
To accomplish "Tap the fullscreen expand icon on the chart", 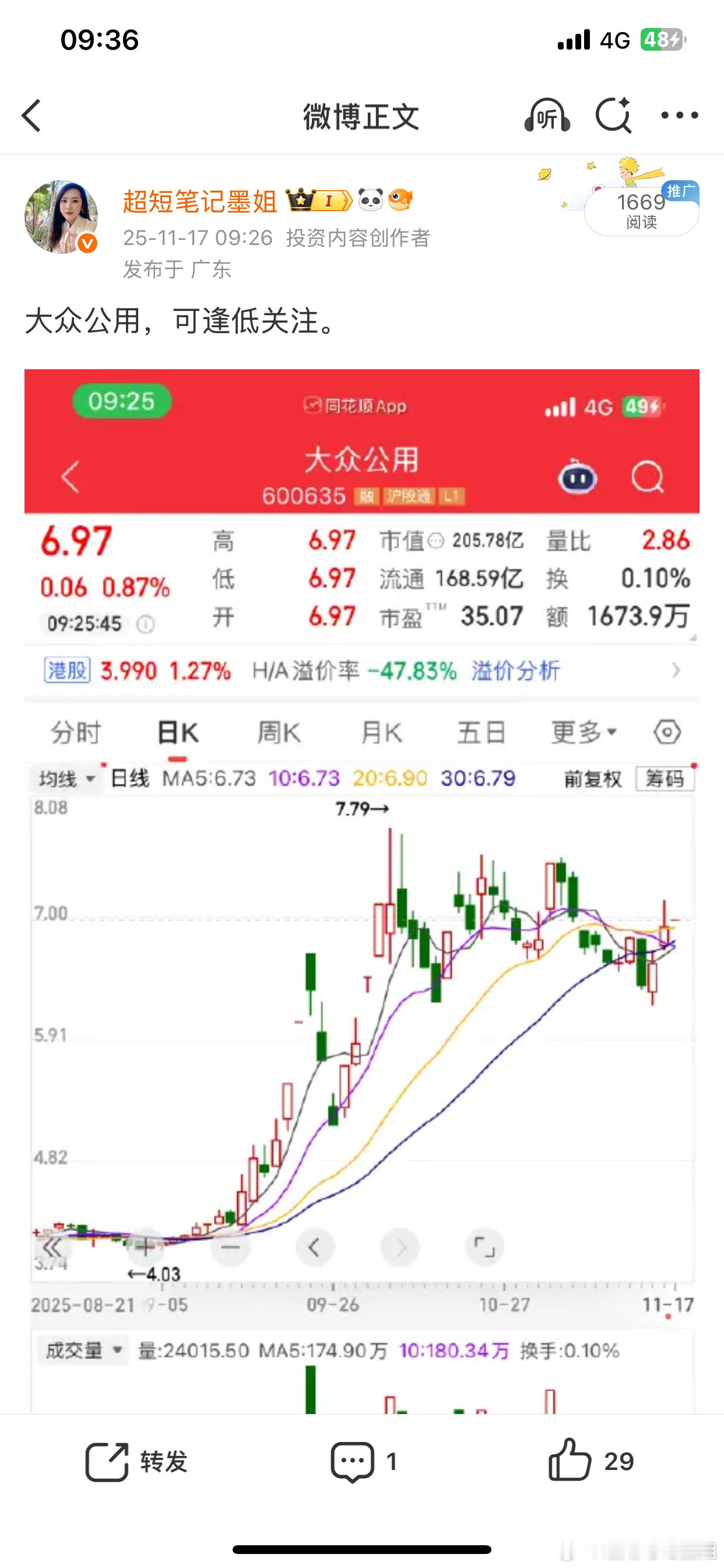I will click(x=485, y=1247).
